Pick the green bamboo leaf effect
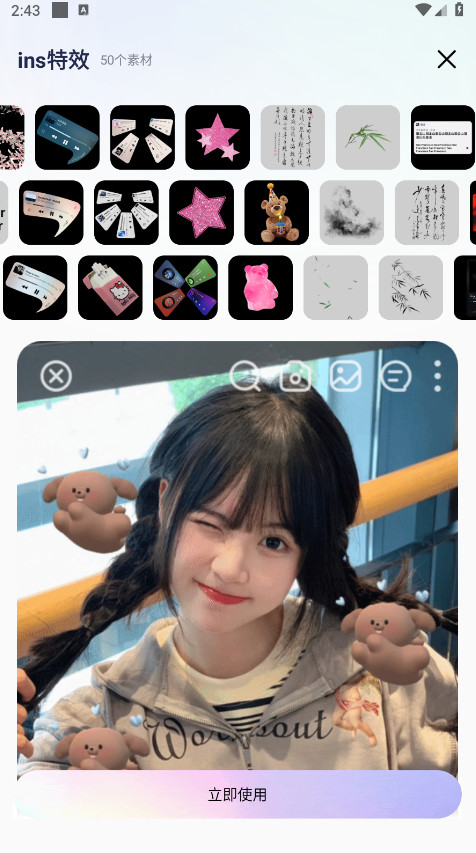 pyautogui.click(x=368, y=138)
